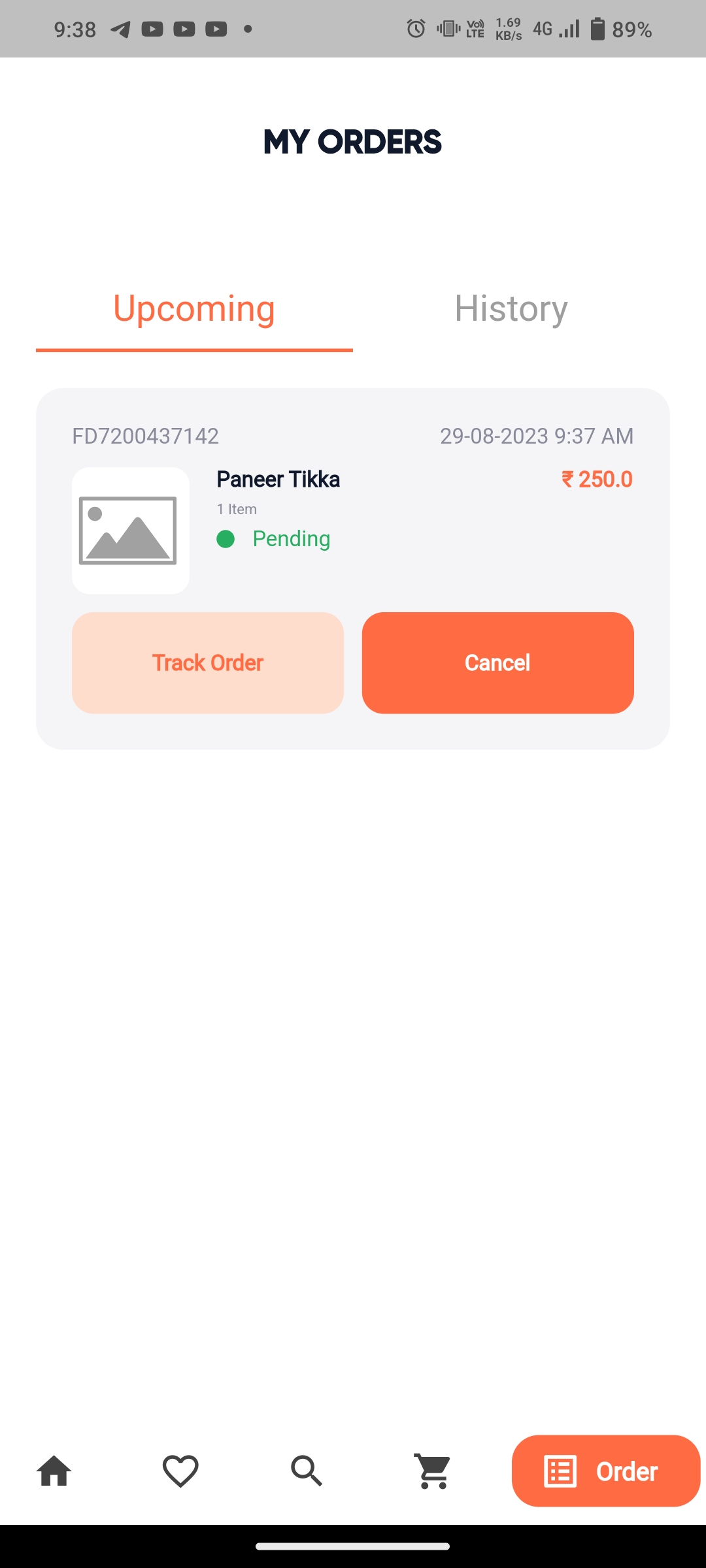Viewport: 706px width, 1568px height.
Task: Open search from the bottom bar
Action: coord(307,1471)
